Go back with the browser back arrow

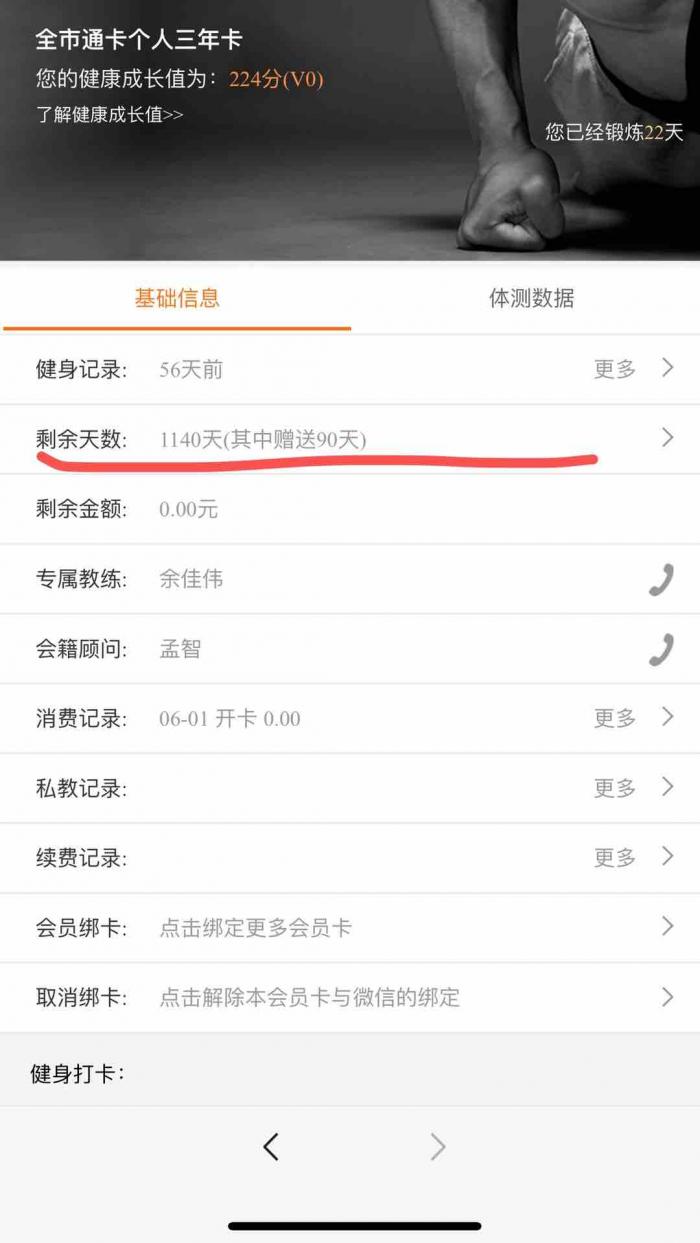(x=270, y=1146)
